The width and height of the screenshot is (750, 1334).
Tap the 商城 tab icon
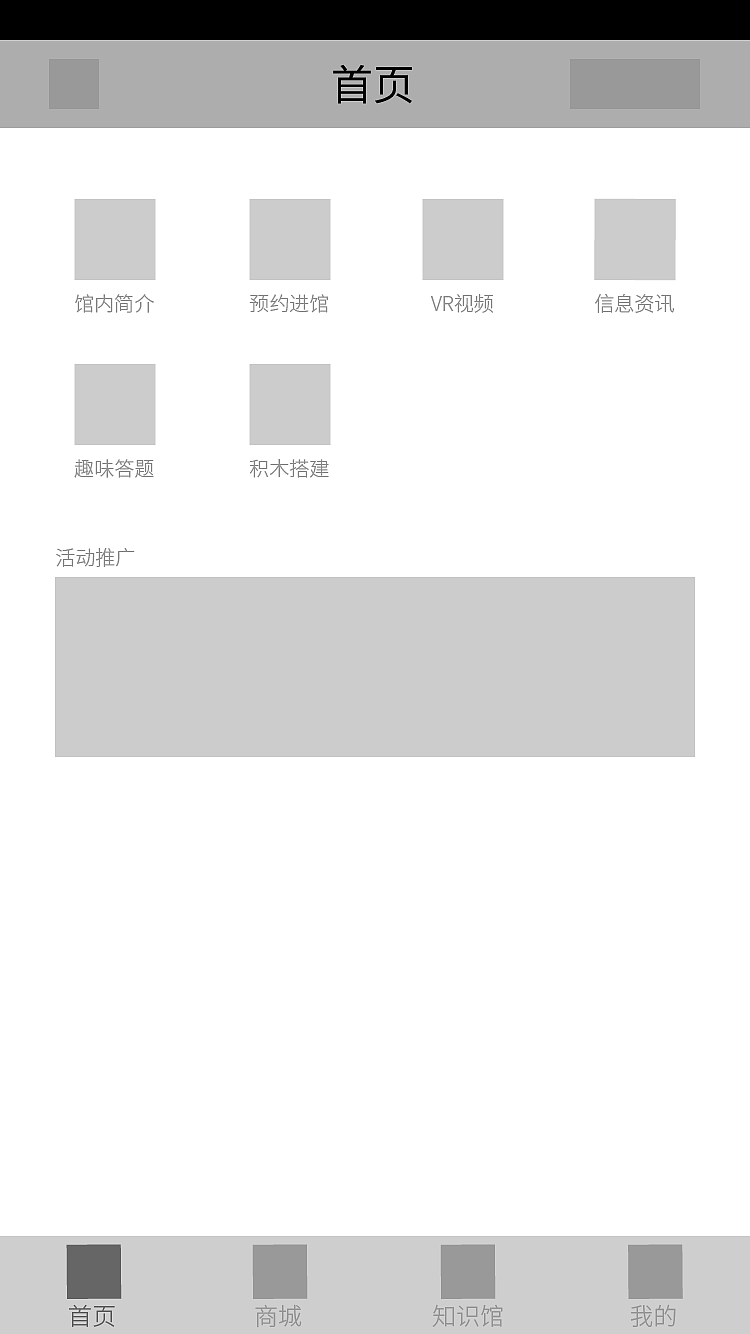tap(278, 1271)
